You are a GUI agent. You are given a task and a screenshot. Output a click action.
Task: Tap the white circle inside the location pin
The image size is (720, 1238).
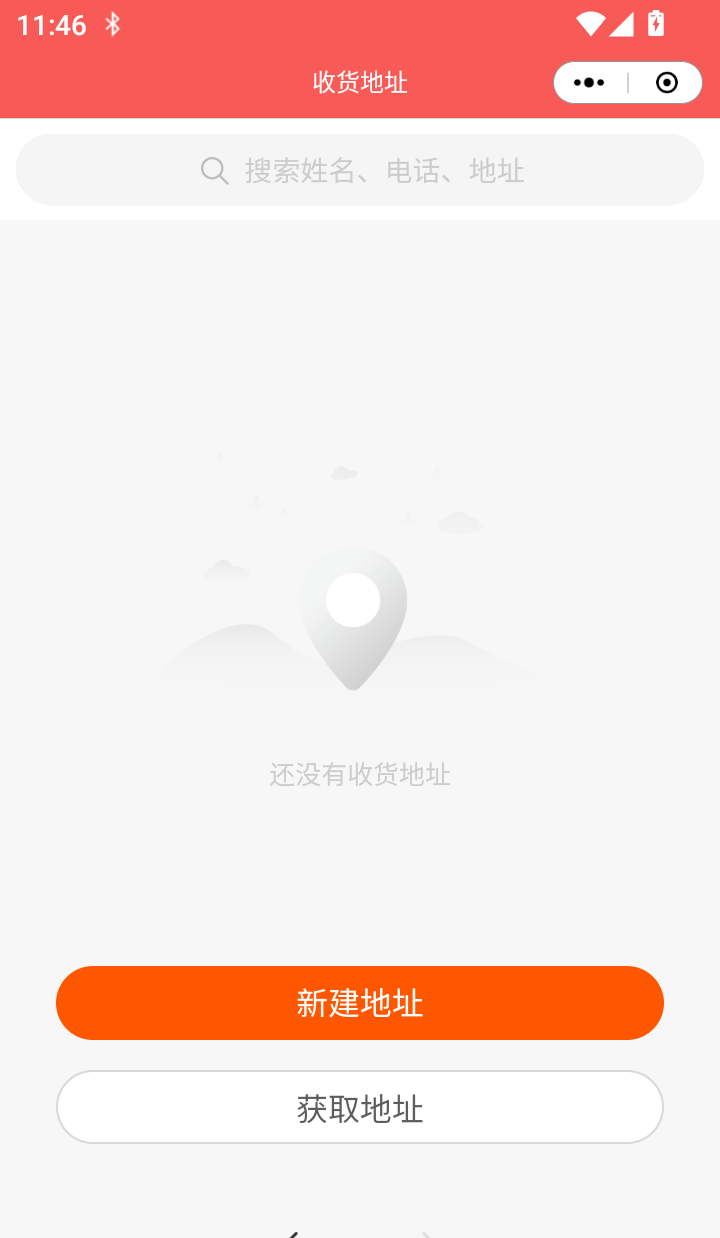353,598
